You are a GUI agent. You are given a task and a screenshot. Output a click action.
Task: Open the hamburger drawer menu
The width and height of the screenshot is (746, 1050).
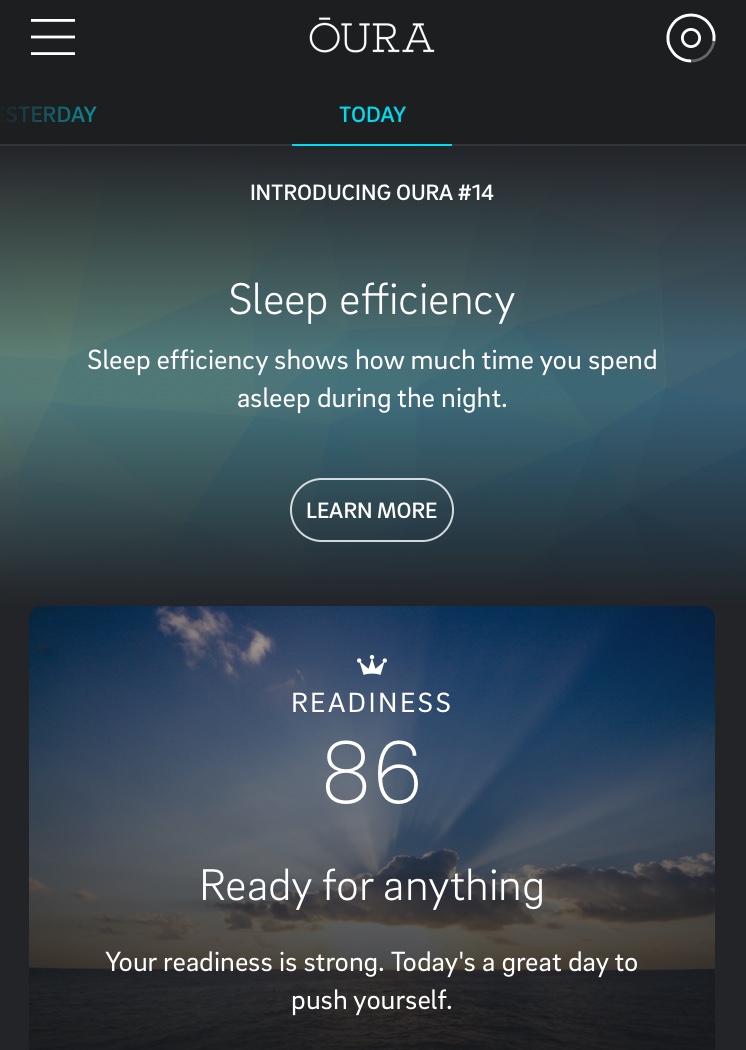coord(53,38)
